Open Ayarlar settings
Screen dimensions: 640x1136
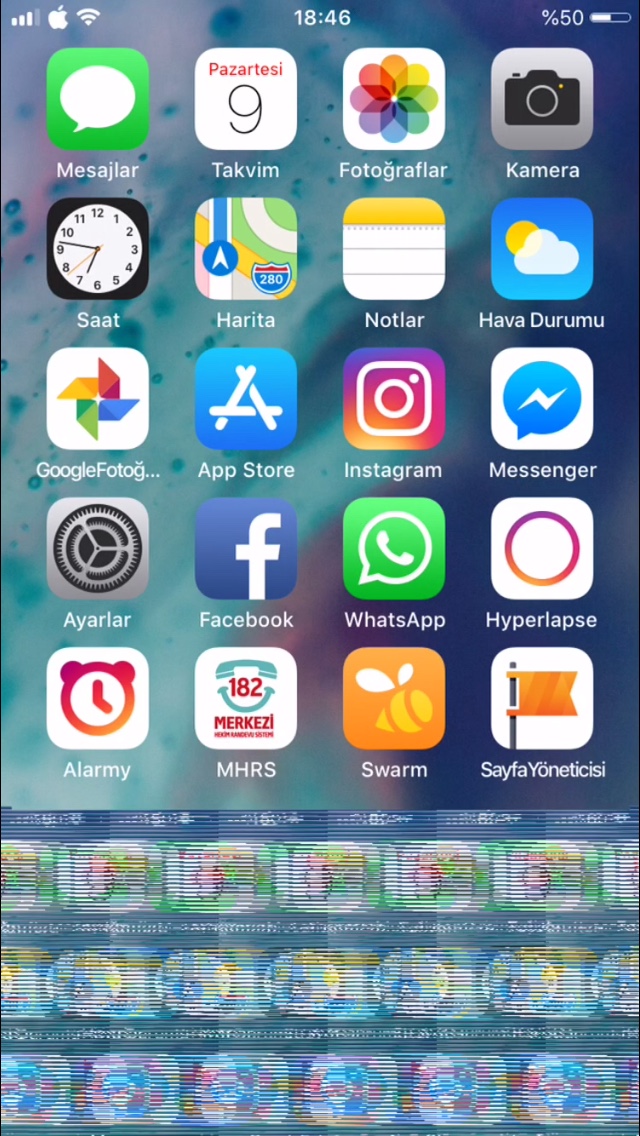(x=98, y=549)
